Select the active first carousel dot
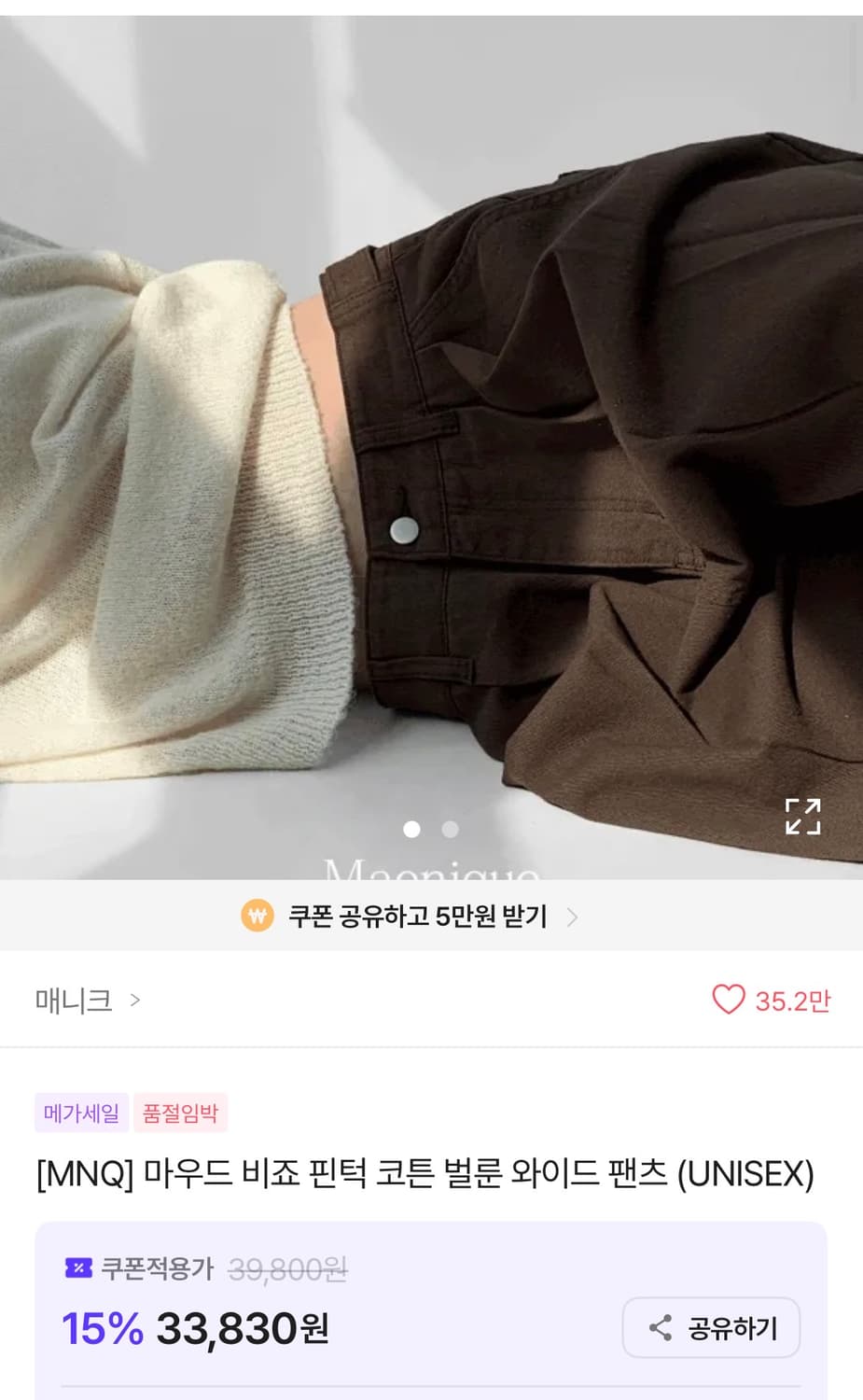This screenshot has width=863, height=1400. point(411,830)
